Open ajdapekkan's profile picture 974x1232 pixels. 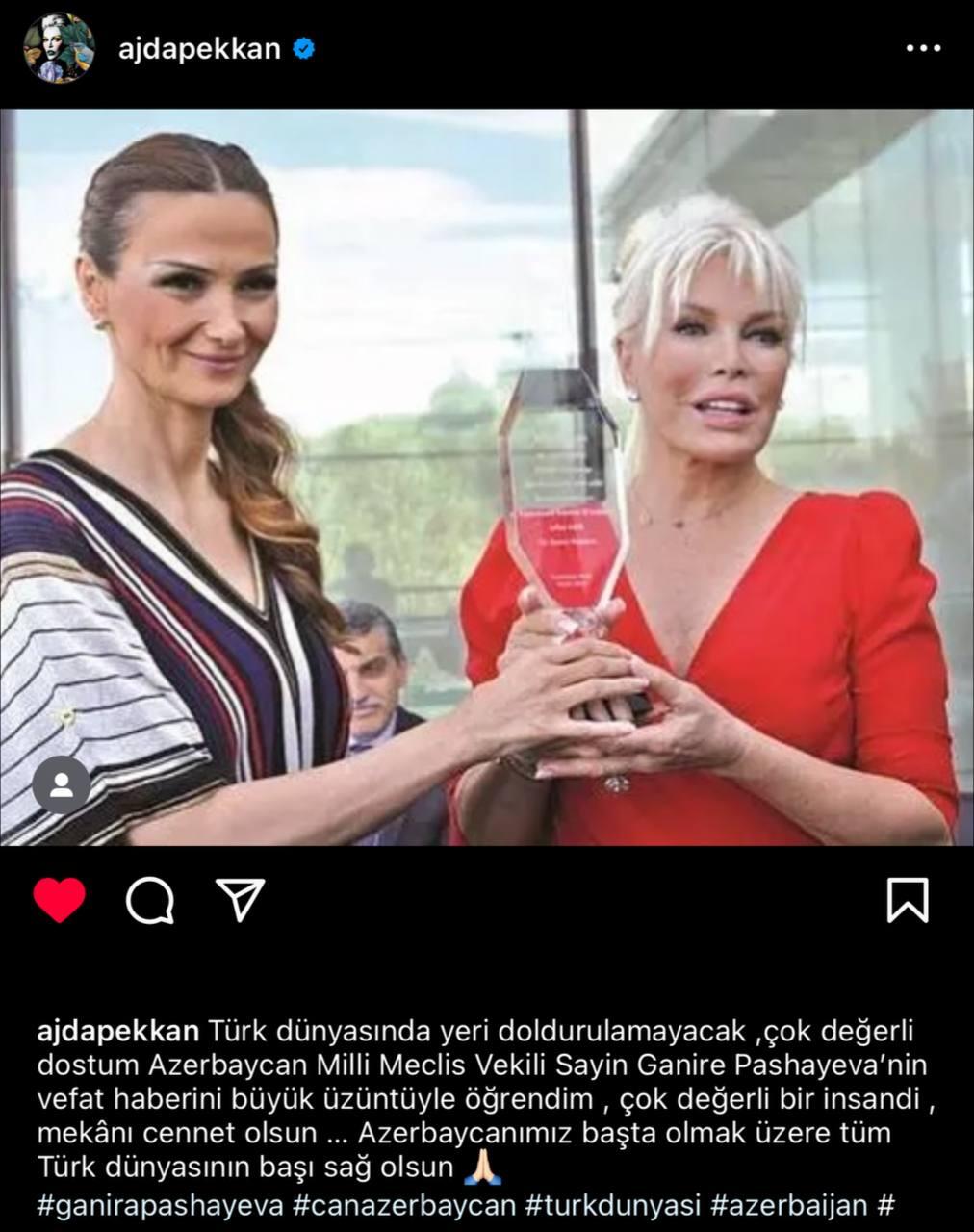click(x=59, y=48)
